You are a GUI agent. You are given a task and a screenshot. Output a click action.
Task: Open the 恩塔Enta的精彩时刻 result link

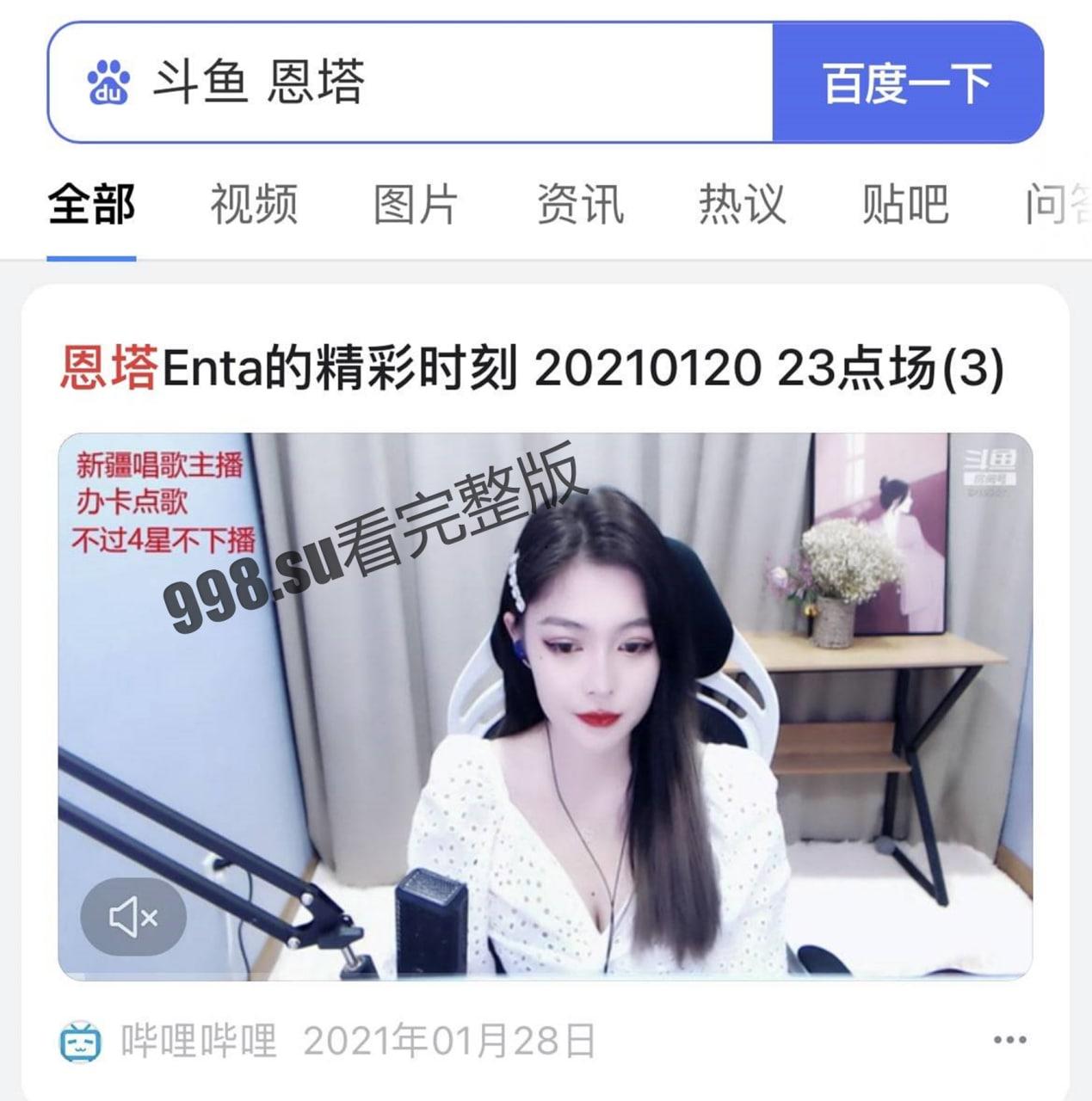click(534, 370)
